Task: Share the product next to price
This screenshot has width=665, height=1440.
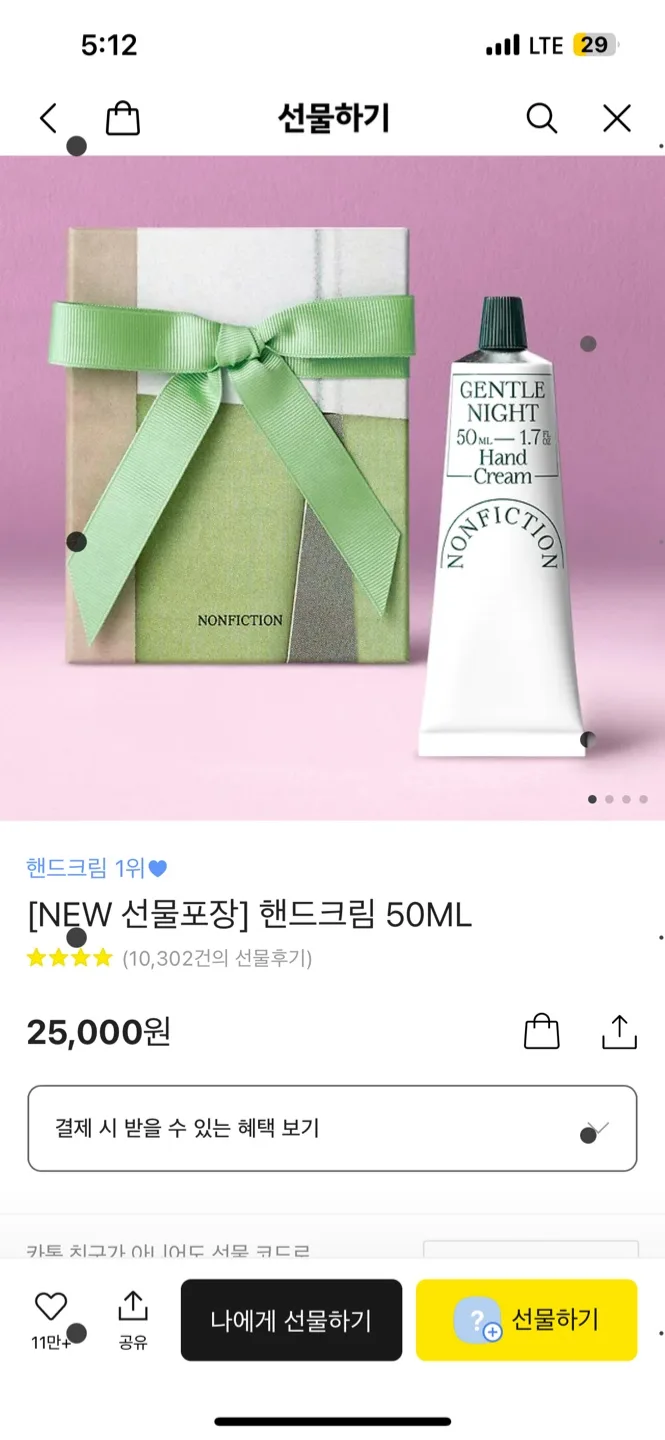Action: (x=619, y=1031)
